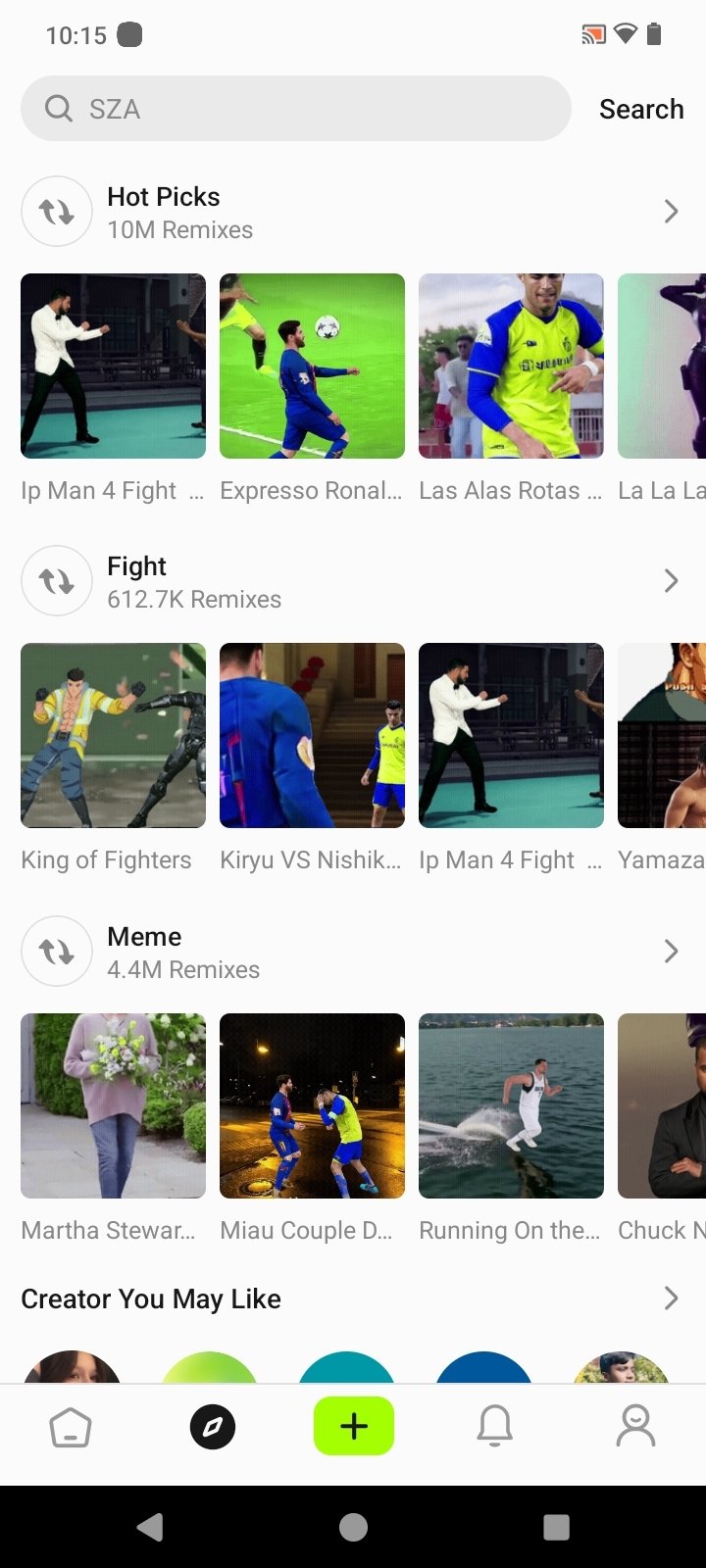
Task: See more creators you may like
Action: [x=671, y=1298]
